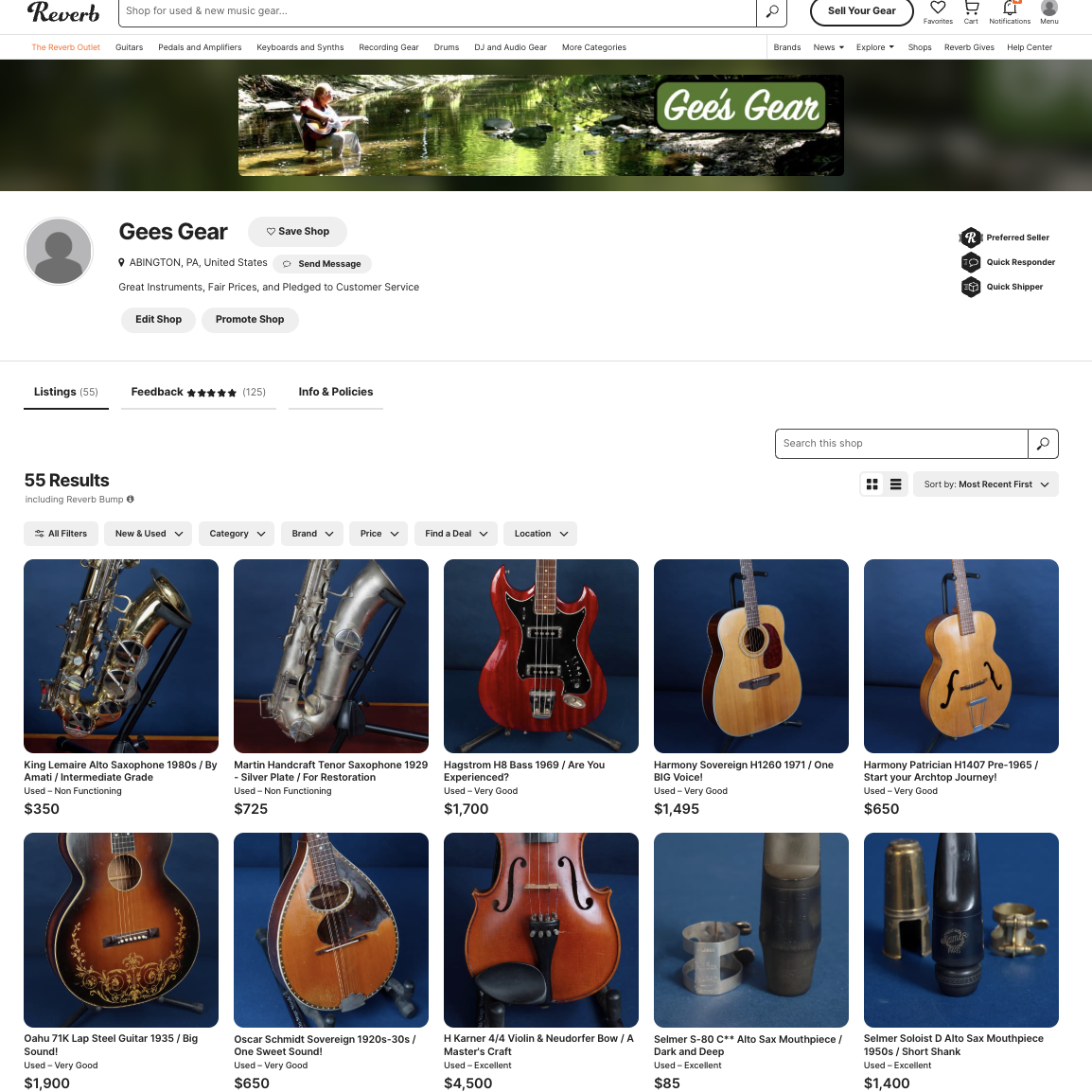This screenshot has width=1092, height=1092.
Task: Tap Edit Shop
Action: click(x=158, y=320)
